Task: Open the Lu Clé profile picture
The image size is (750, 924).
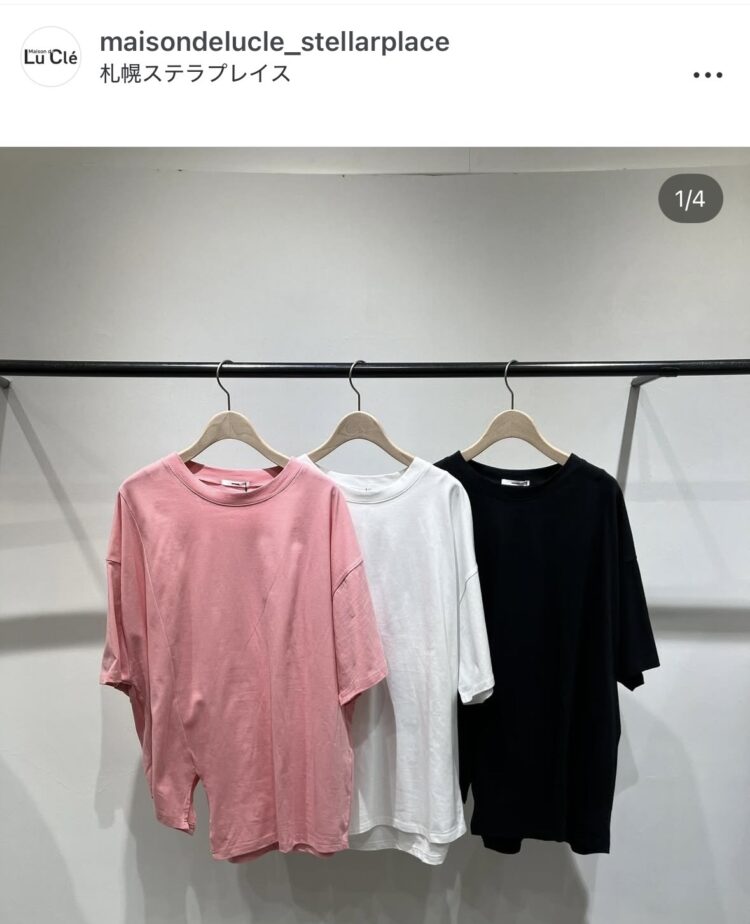Action: pos(50,57)
